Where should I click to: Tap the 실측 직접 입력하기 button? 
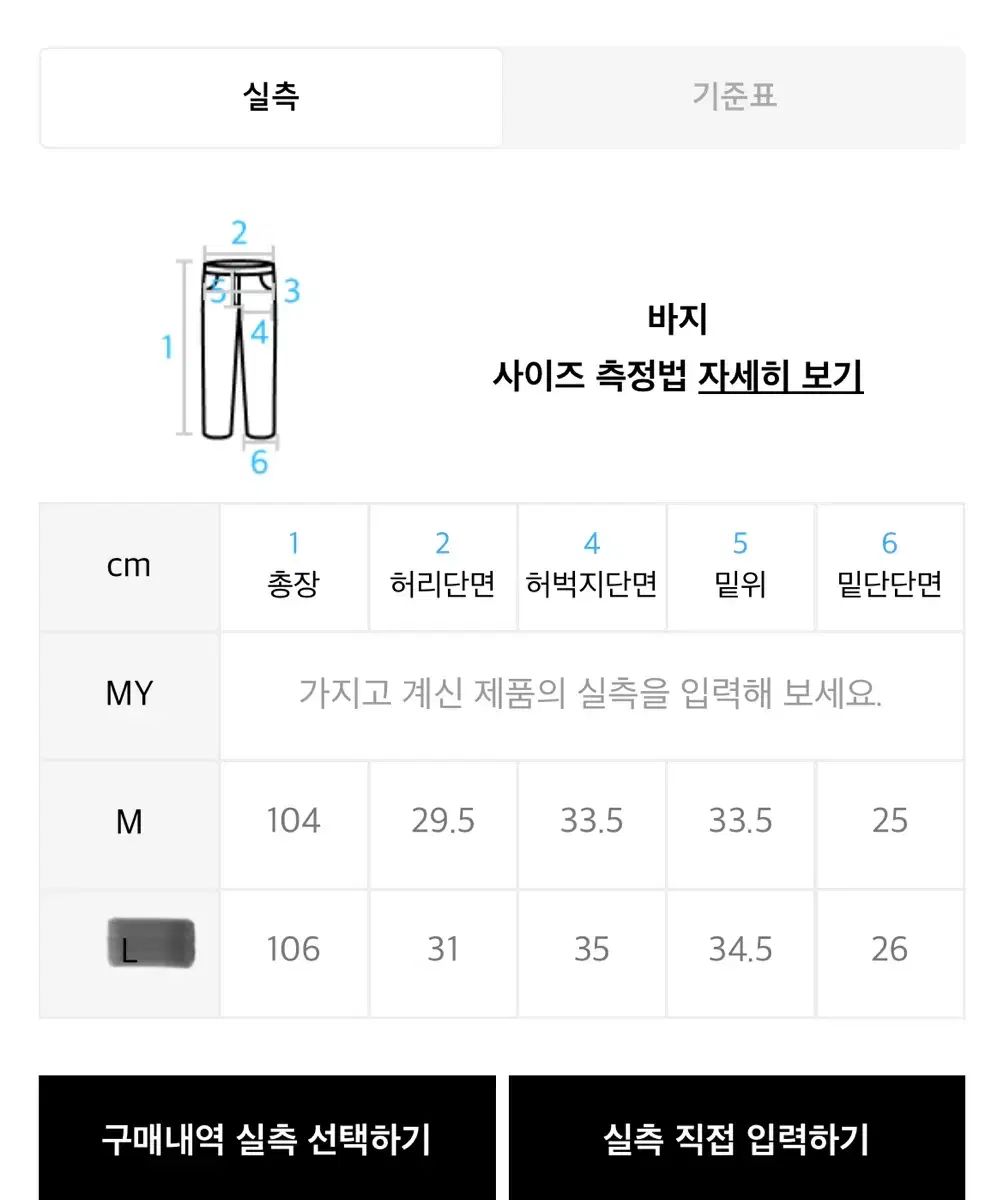point(736,1138)
